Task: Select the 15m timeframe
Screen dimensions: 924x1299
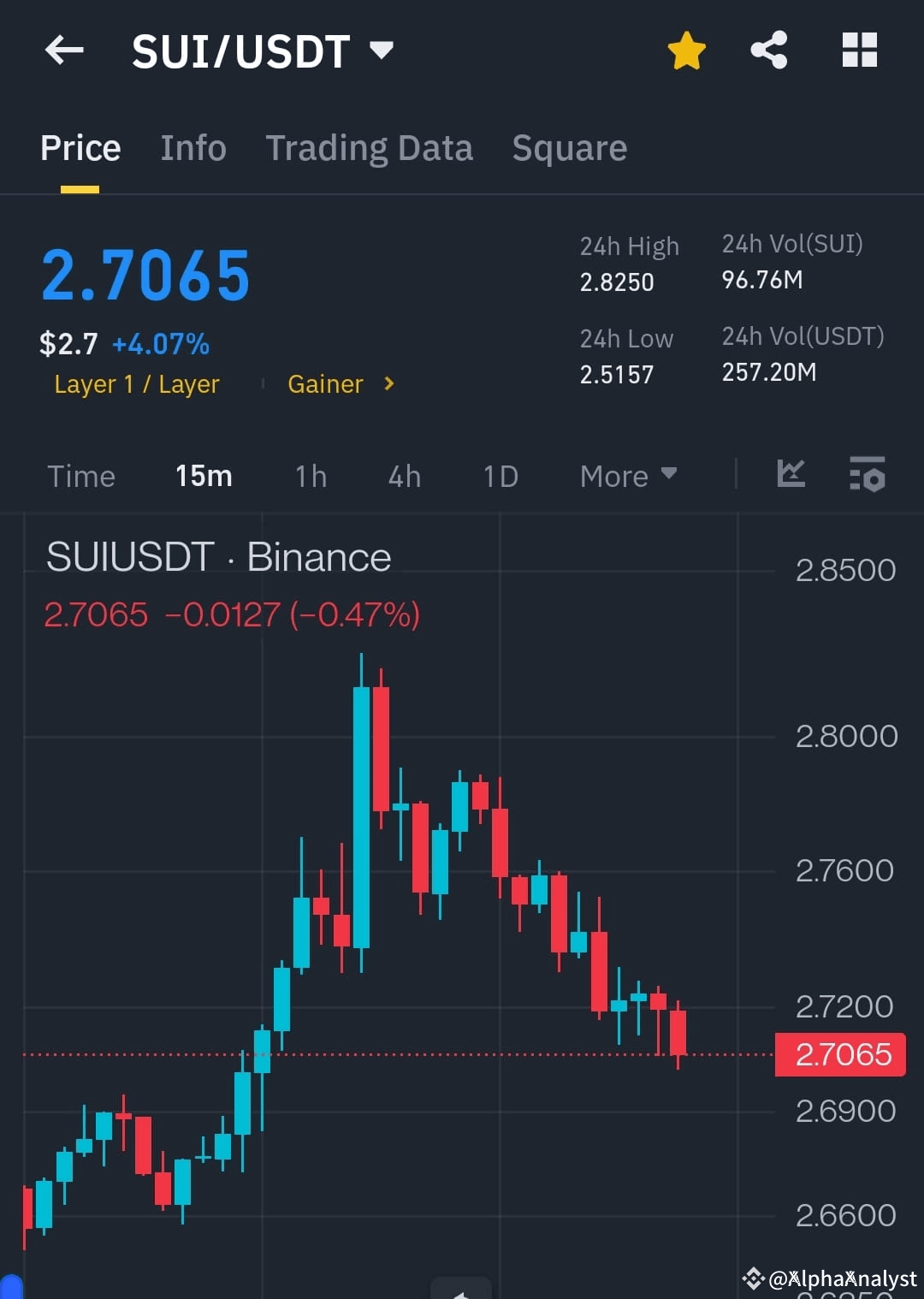Action: tap(204, 476)
